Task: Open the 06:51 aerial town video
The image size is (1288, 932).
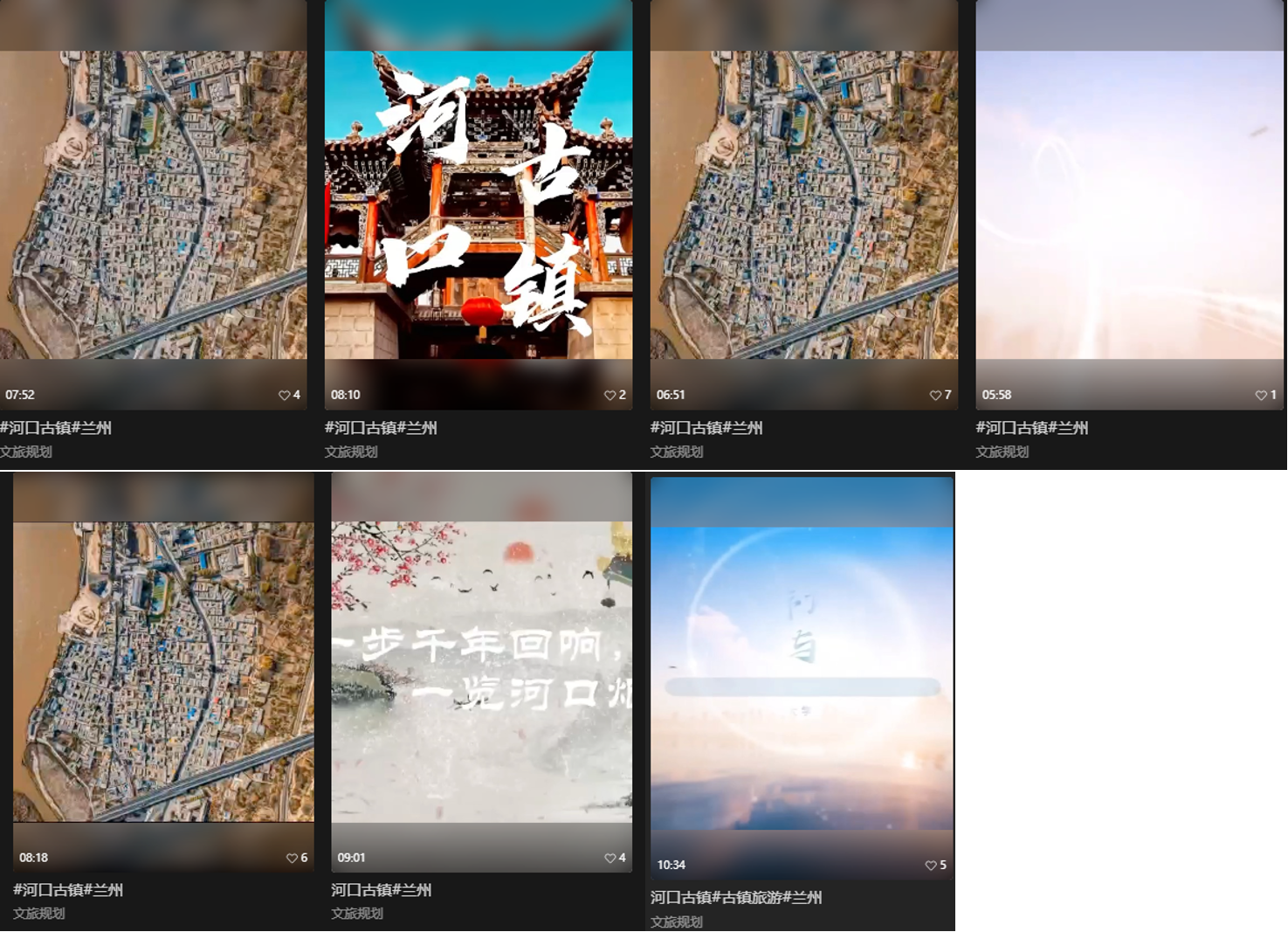Action: [x=803, y=205]
